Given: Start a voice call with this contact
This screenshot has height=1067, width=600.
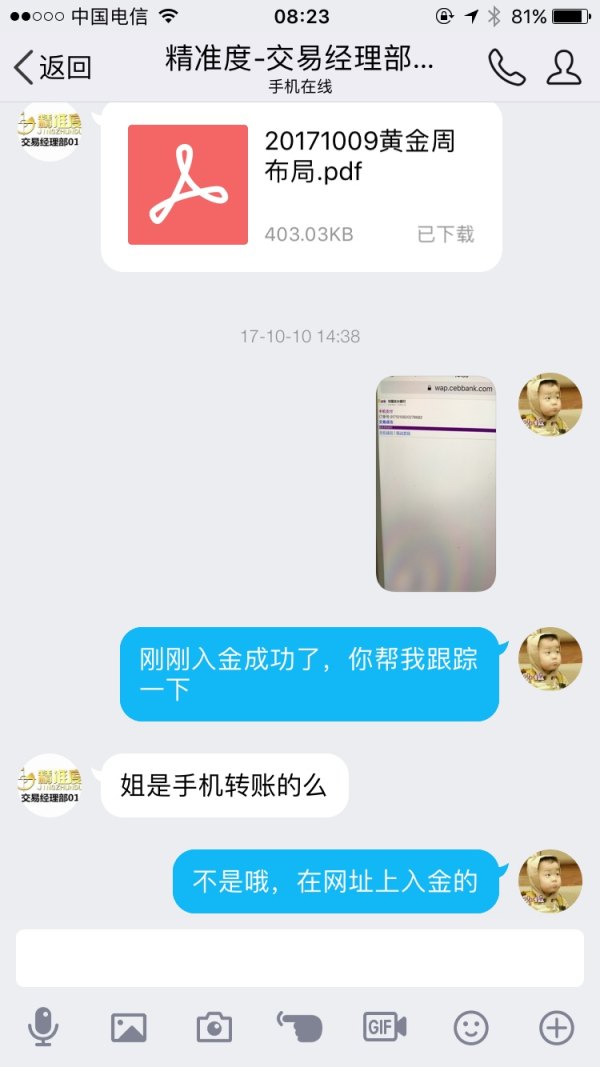Looking at the screenshot, I should (x=506, y=67).
